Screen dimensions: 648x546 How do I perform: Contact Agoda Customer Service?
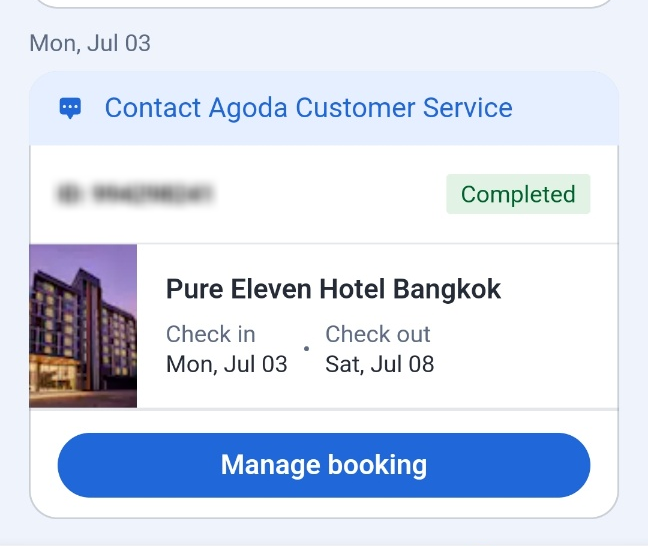coord(308,108)
